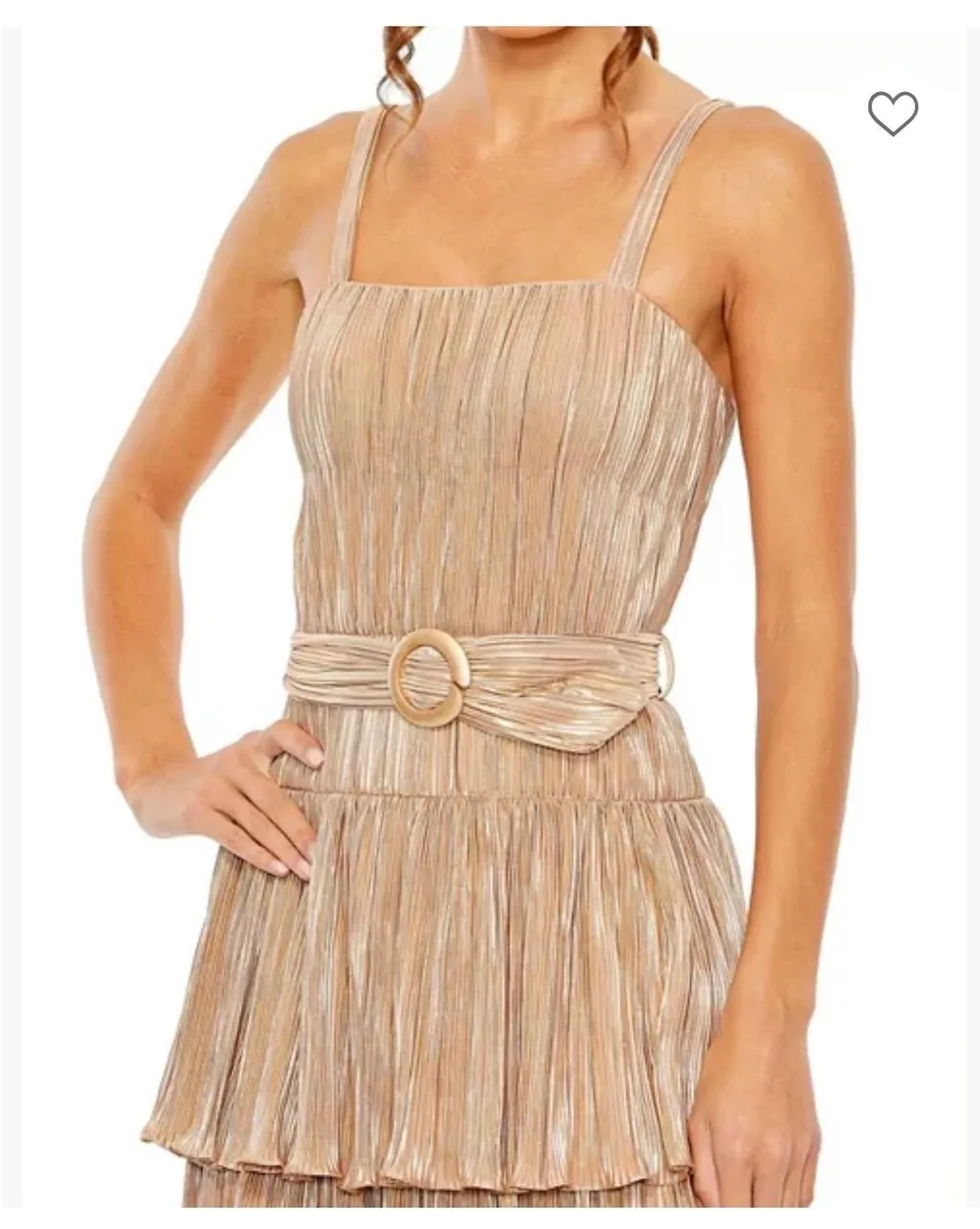This screenshot has height=1229, width=980.
Task: Add the dress to favorites with heart icon
Action: coord(893,113)
